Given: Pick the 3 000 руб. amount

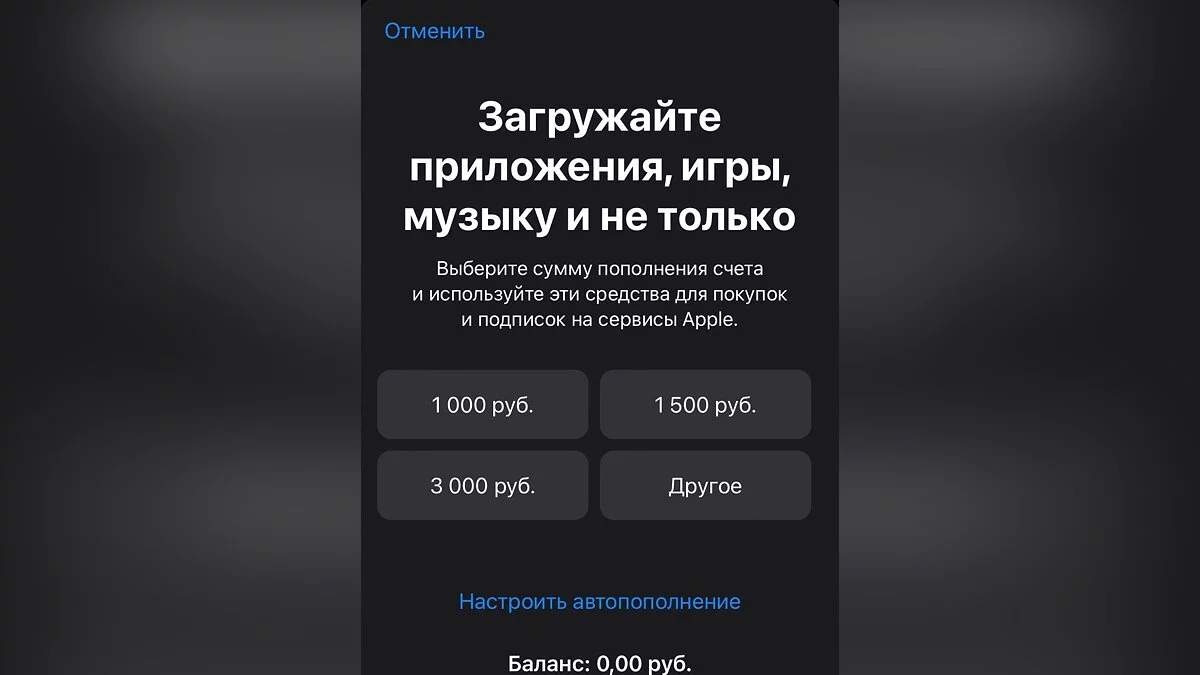Looking at the screenshot, I should (482, 486).
